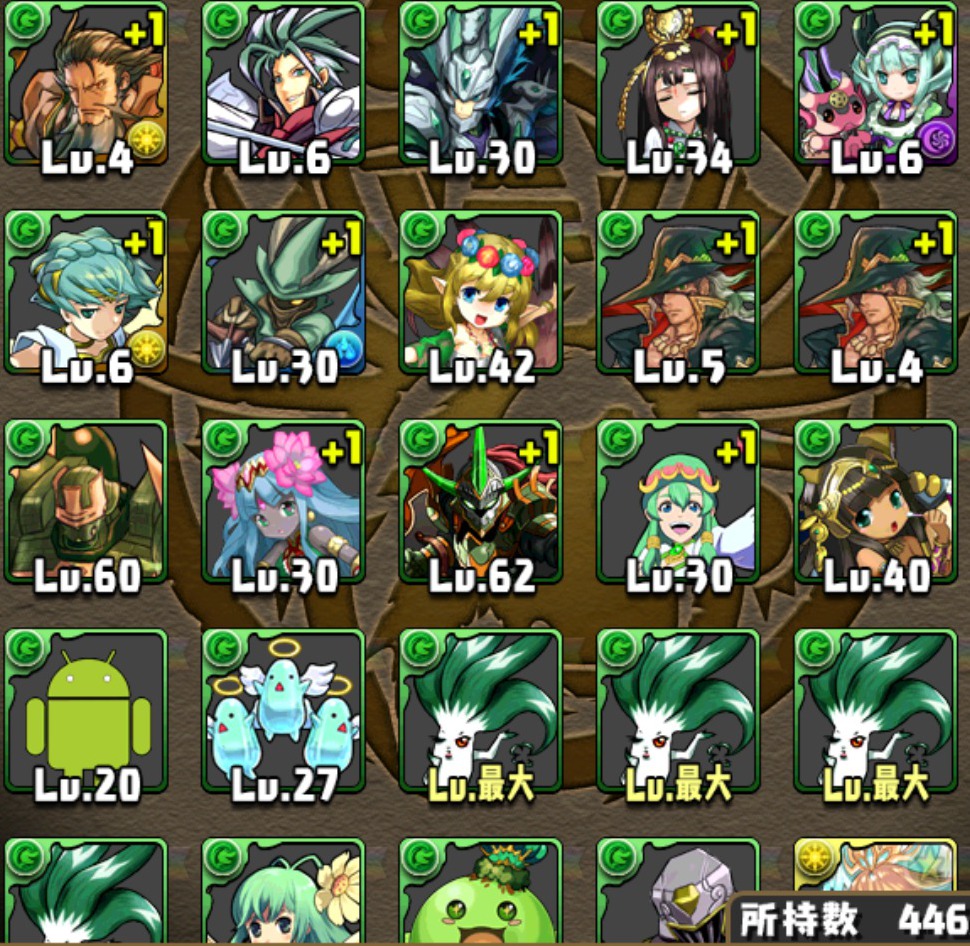Select the bearded man monster at Lv.4
The image size is (970, 946).
tap(86, 85)
